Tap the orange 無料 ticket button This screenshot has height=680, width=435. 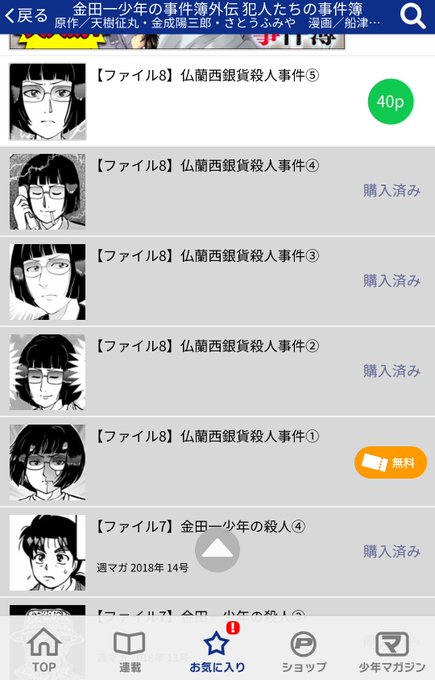(x=391, y=463)
